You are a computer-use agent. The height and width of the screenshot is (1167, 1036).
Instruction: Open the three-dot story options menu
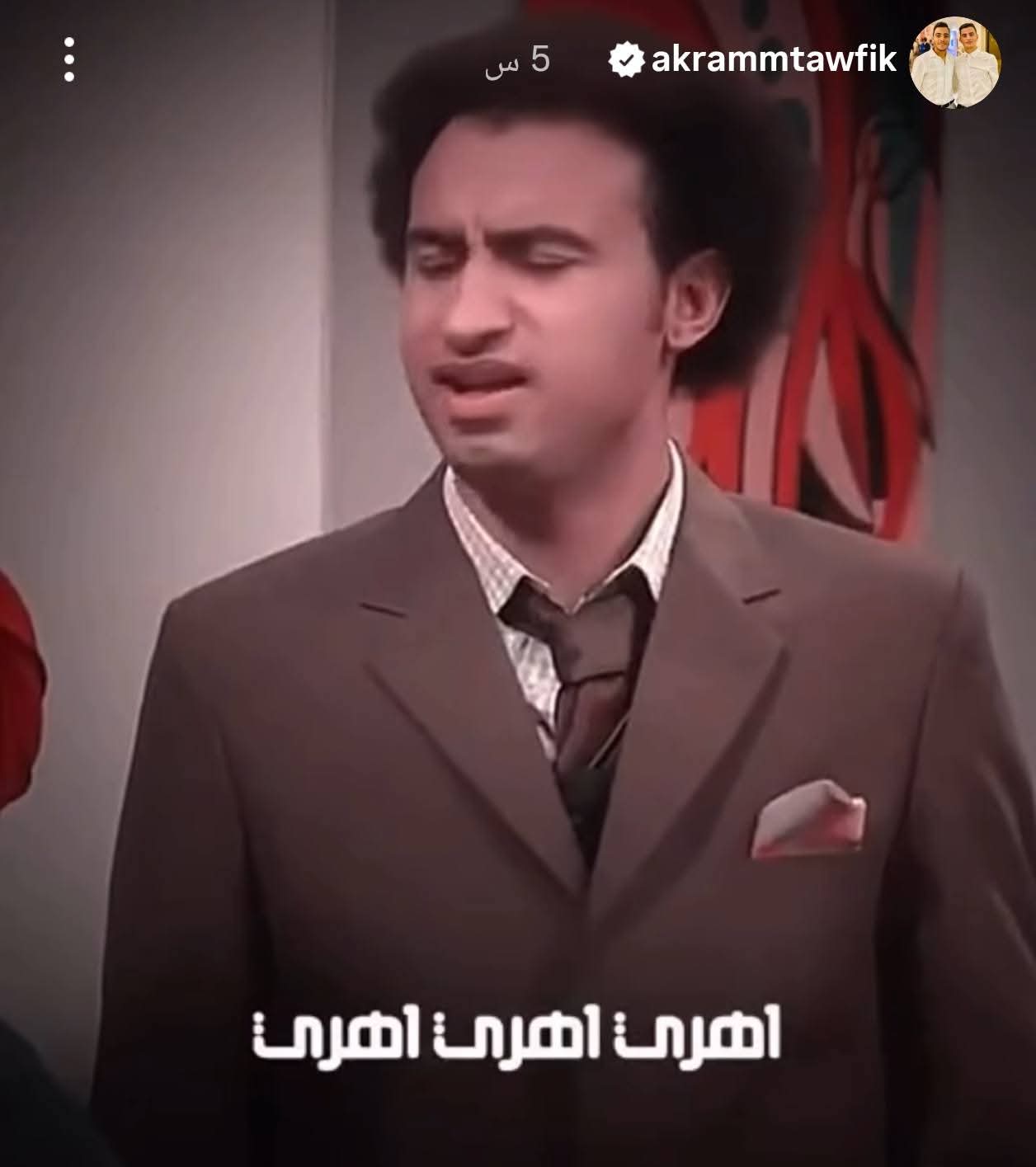click(x=69, y=59)
